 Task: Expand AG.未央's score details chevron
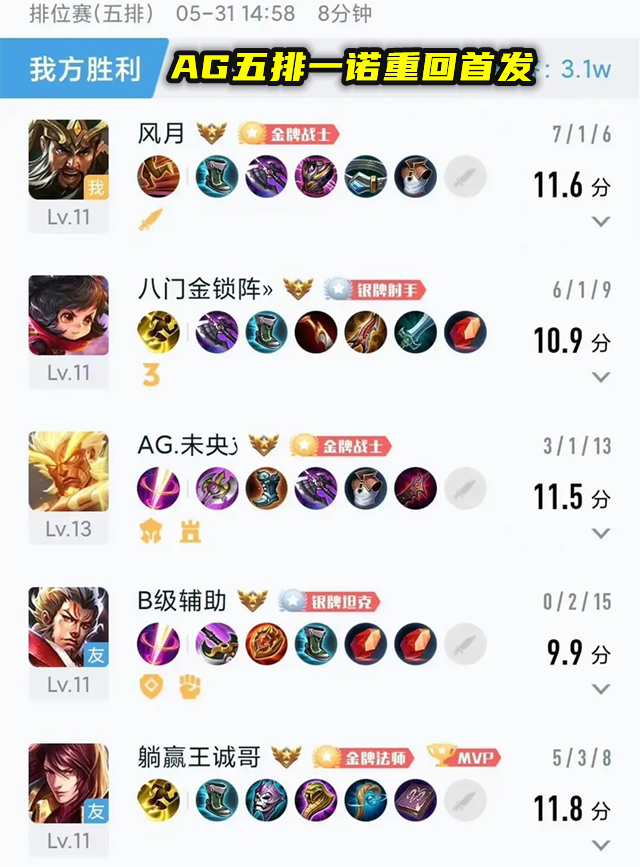point(601,533)
